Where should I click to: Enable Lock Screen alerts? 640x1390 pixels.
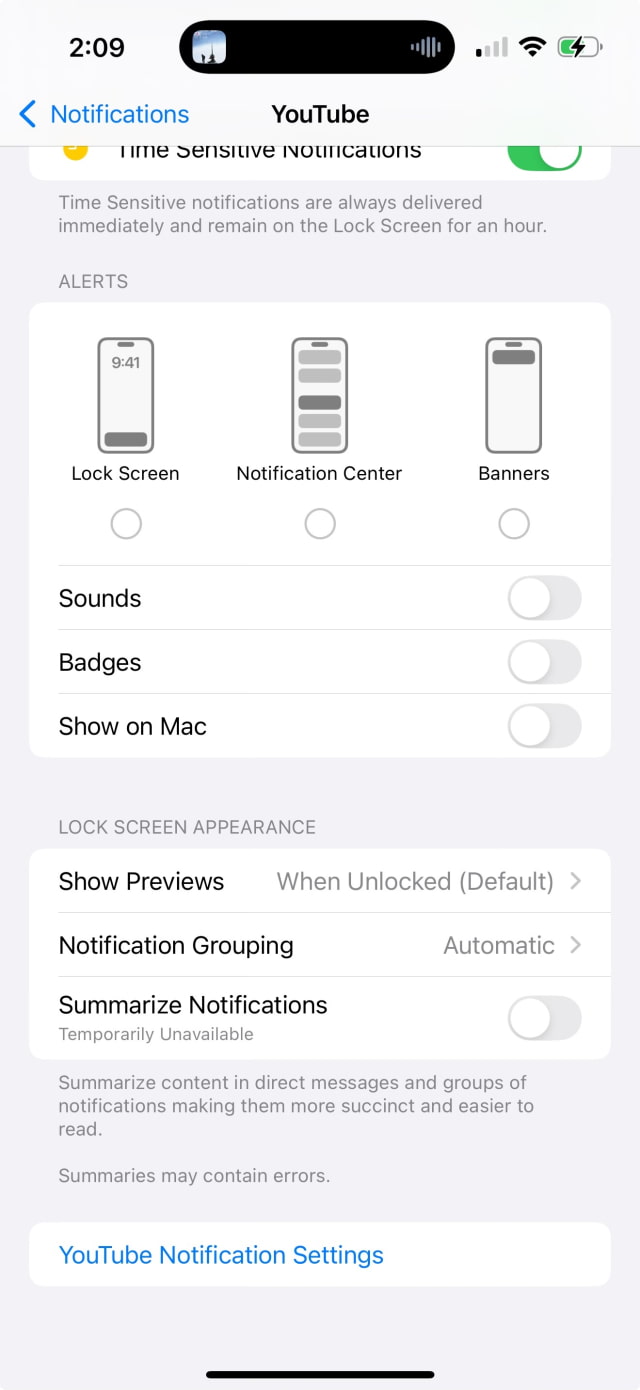pos(126,523)
